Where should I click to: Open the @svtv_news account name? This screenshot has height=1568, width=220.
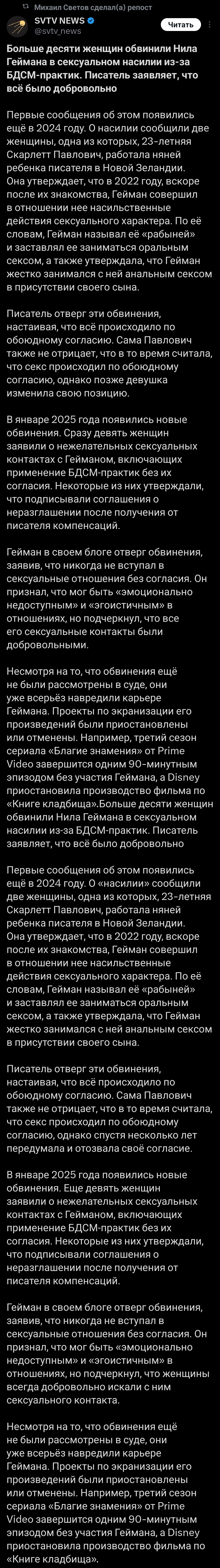(x=57, y=31)
